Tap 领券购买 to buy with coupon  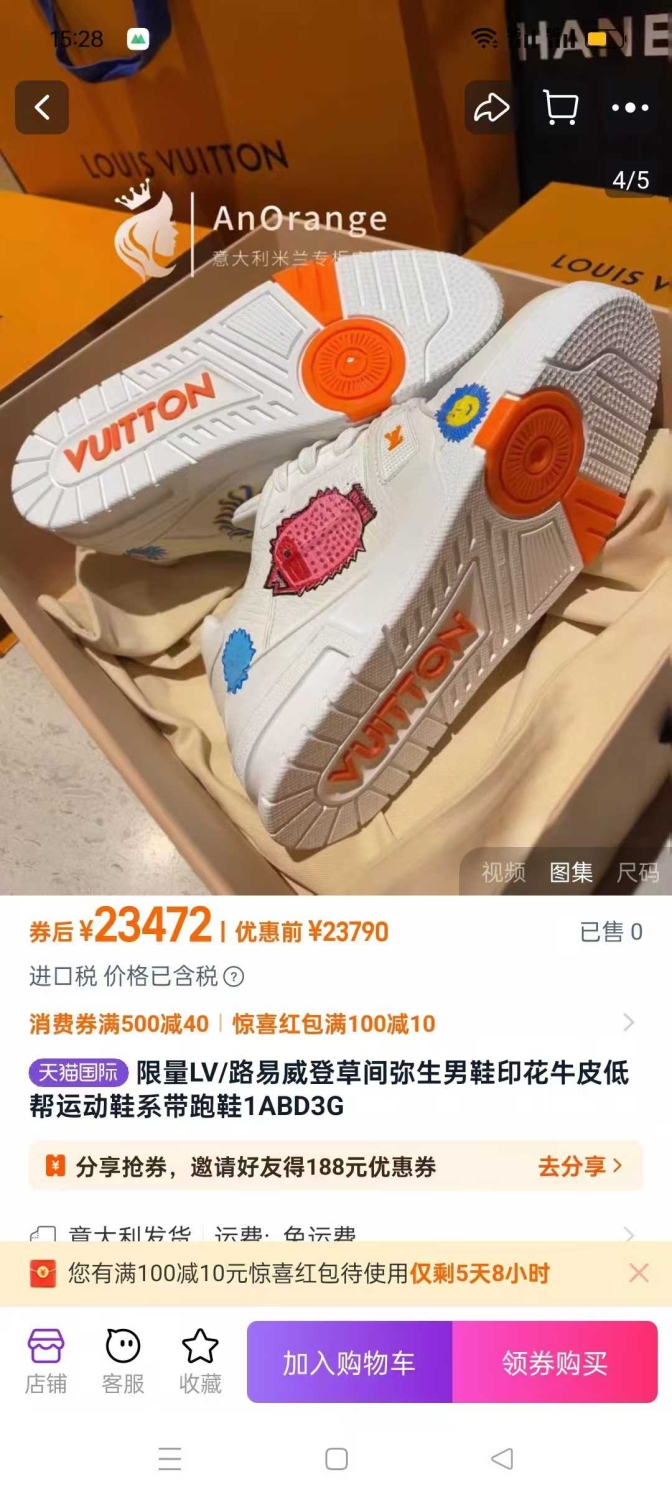(555, 1363)
